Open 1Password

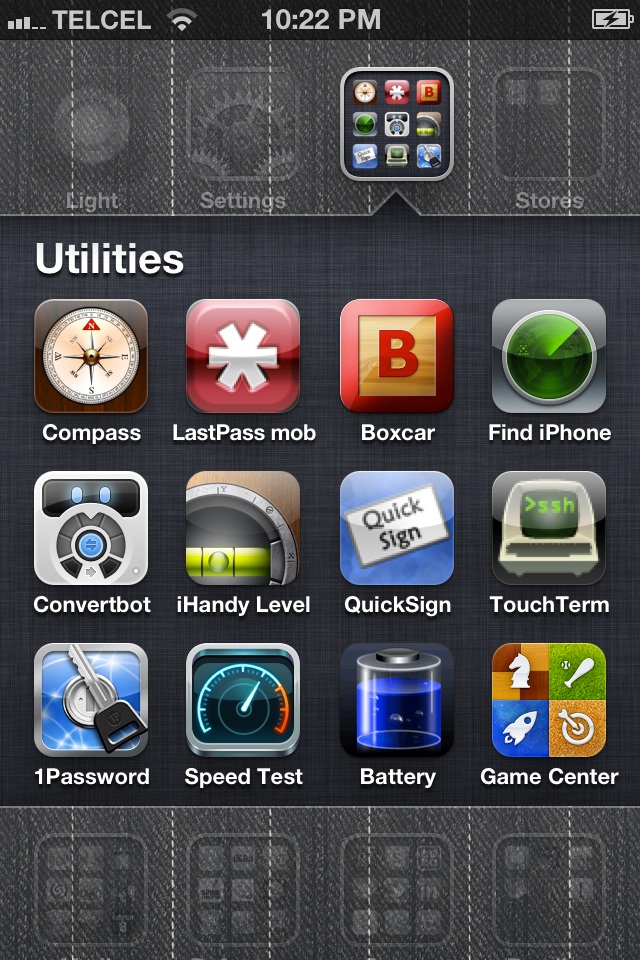tap(91, 700)
